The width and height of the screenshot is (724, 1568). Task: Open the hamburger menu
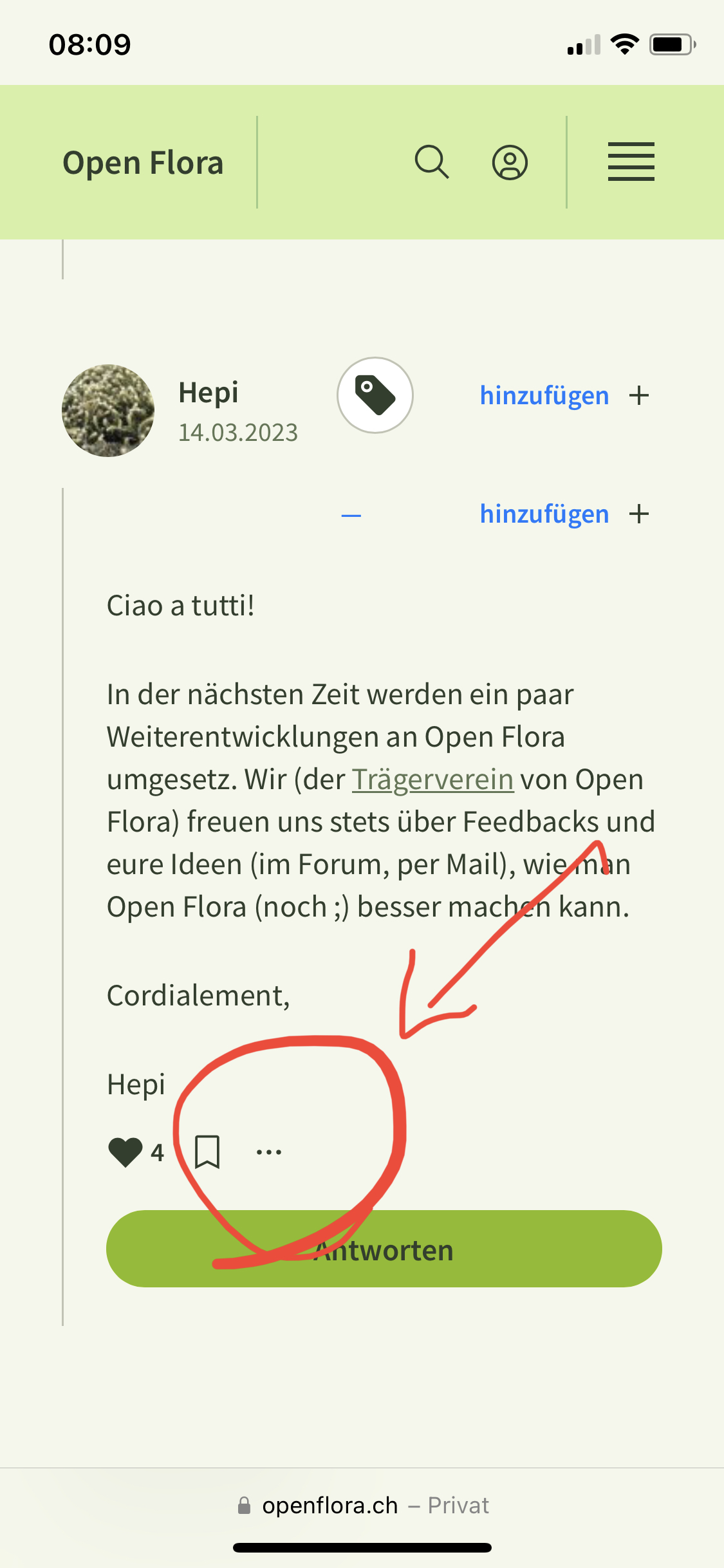(631, 162)
